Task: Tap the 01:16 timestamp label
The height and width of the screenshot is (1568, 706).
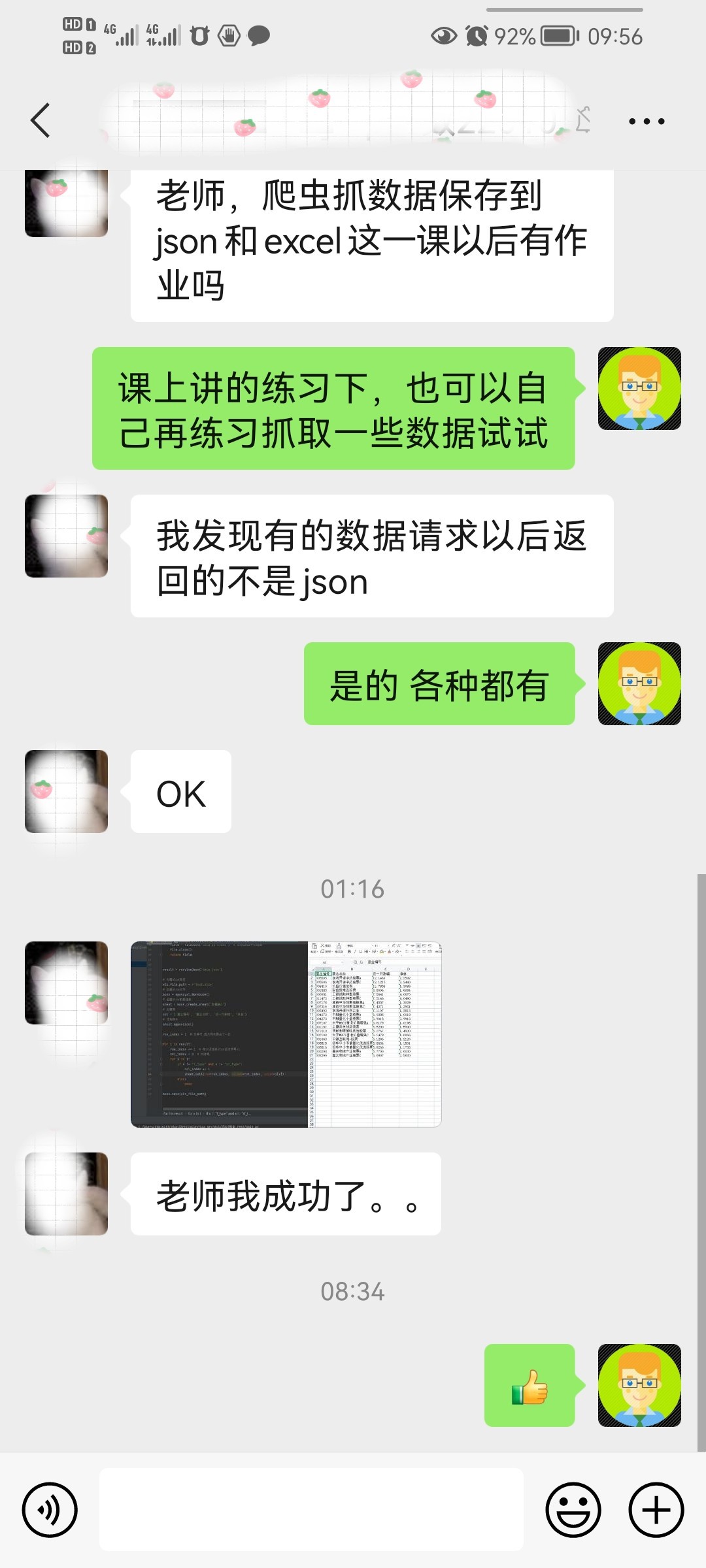Action: 353,888
